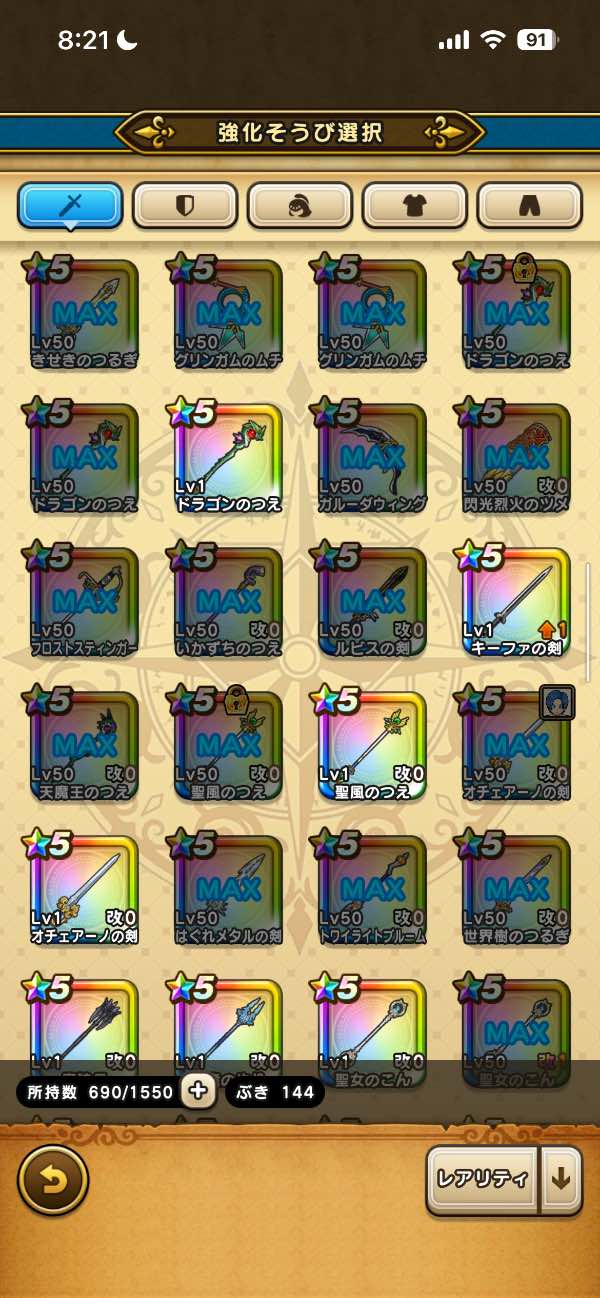Switch to the helmet category tab
This screenshot has height=1298, width=600.
click(300, 205)
